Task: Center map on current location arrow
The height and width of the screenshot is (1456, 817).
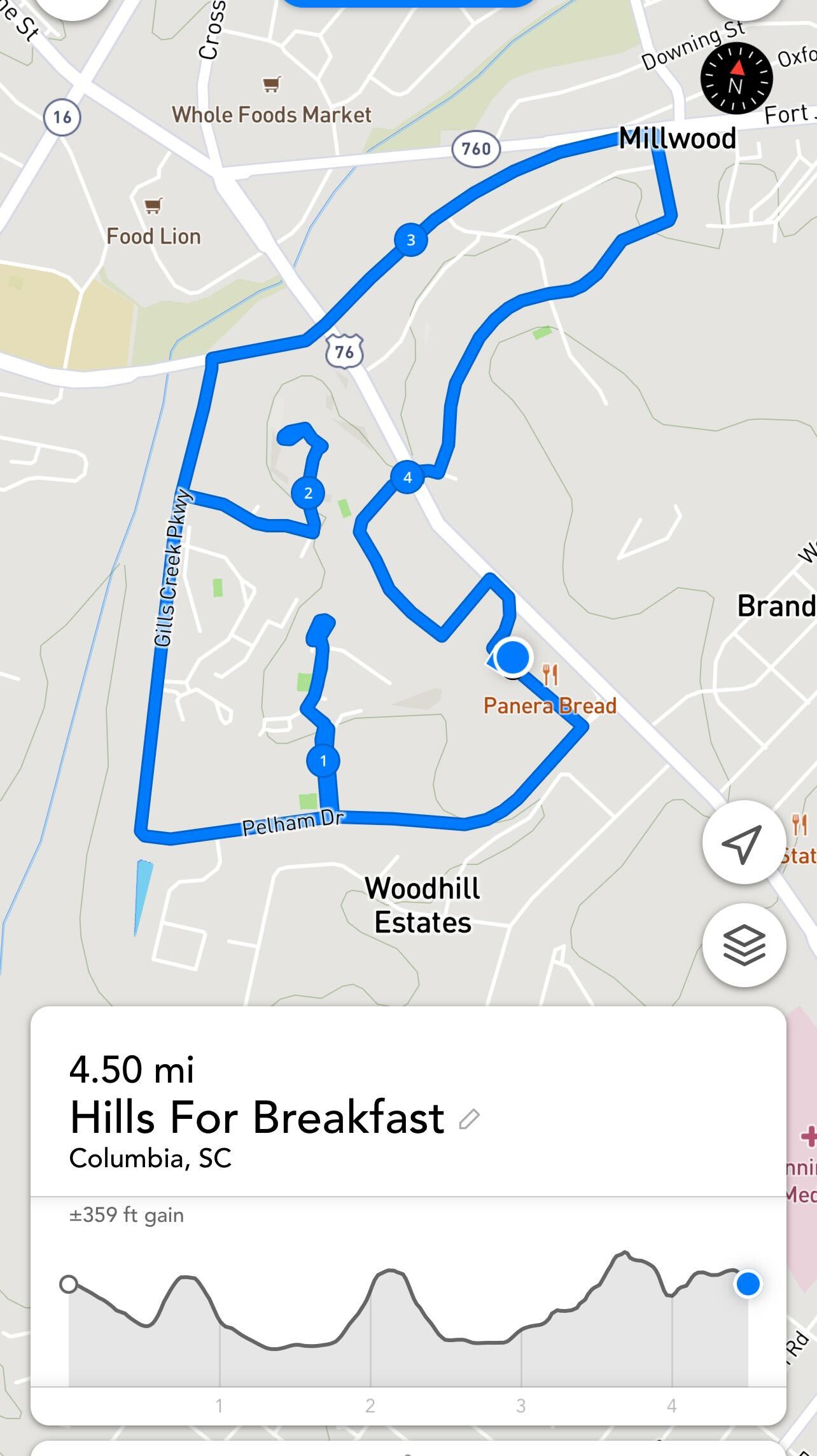Action: 743,842
